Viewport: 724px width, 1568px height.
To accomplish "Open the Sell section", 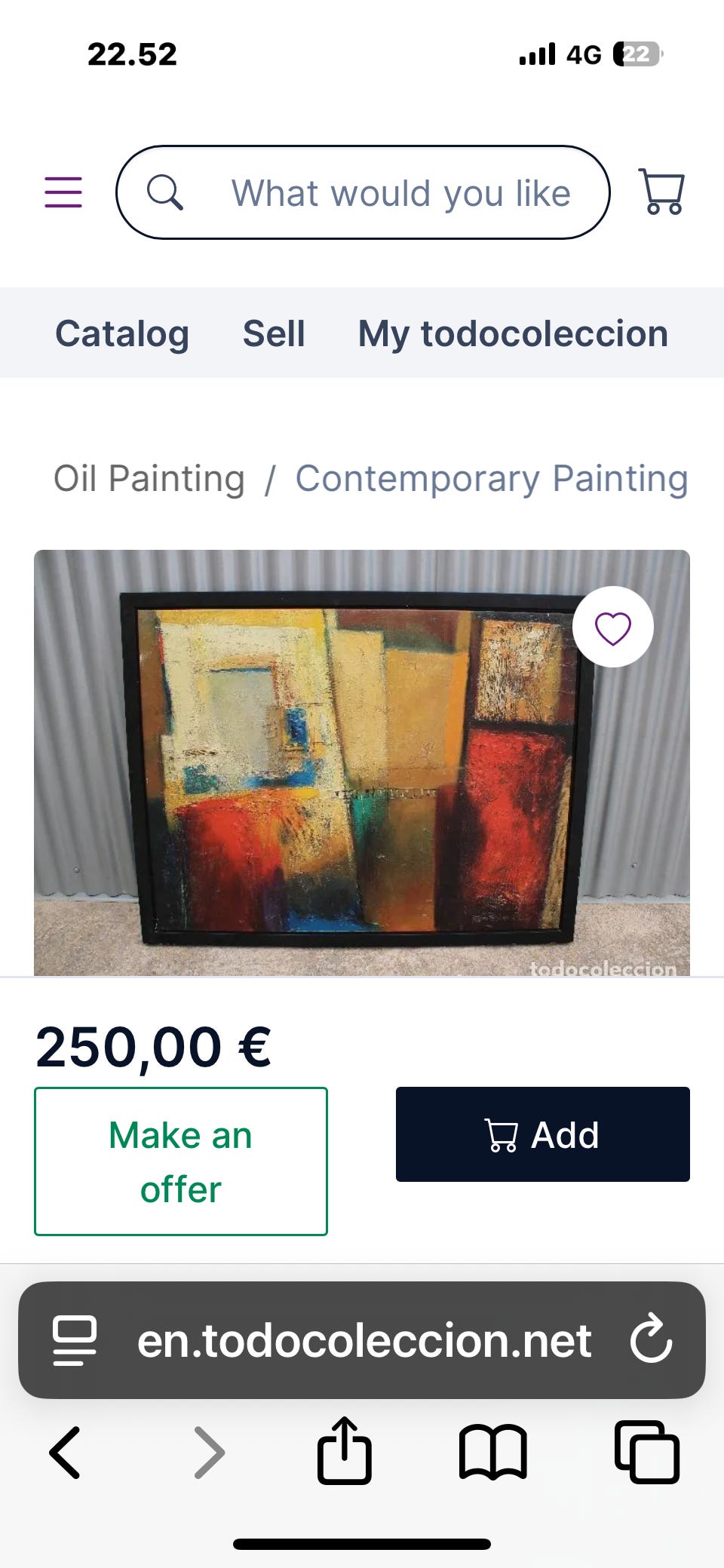I will 274,333.
